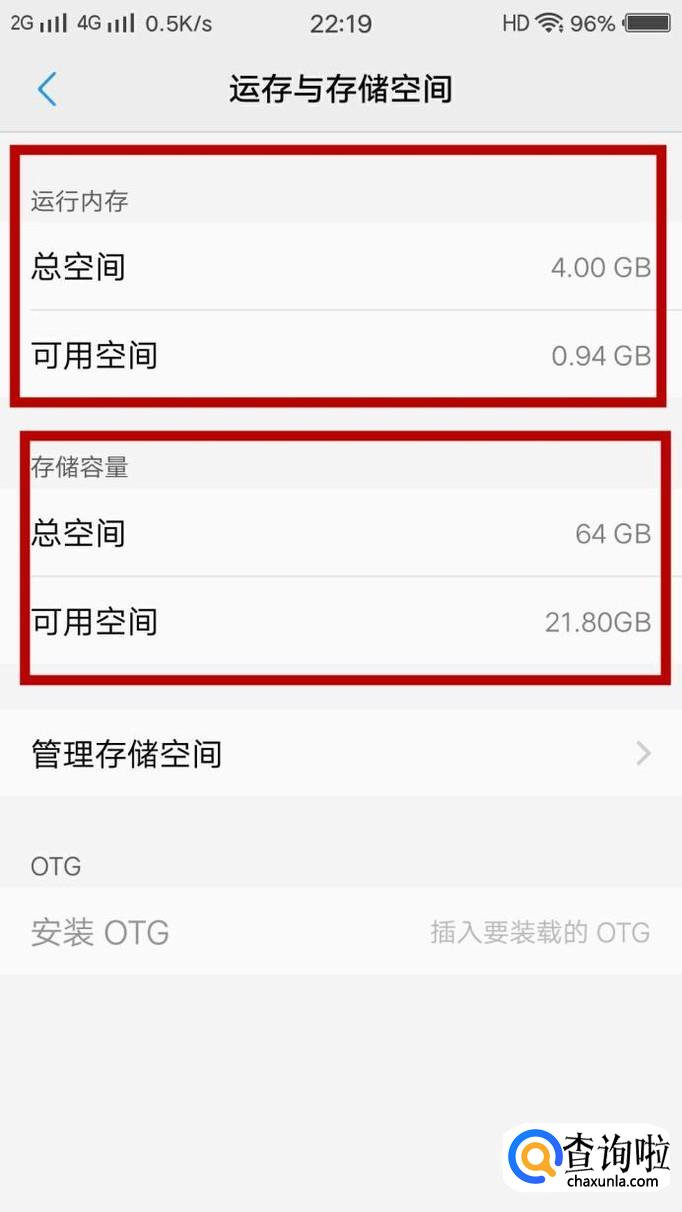Image resolution: width=682 pixels, height=1212 pixels.
Task: Tap the 安装 OTG row
Action: (x=340, y=932)
